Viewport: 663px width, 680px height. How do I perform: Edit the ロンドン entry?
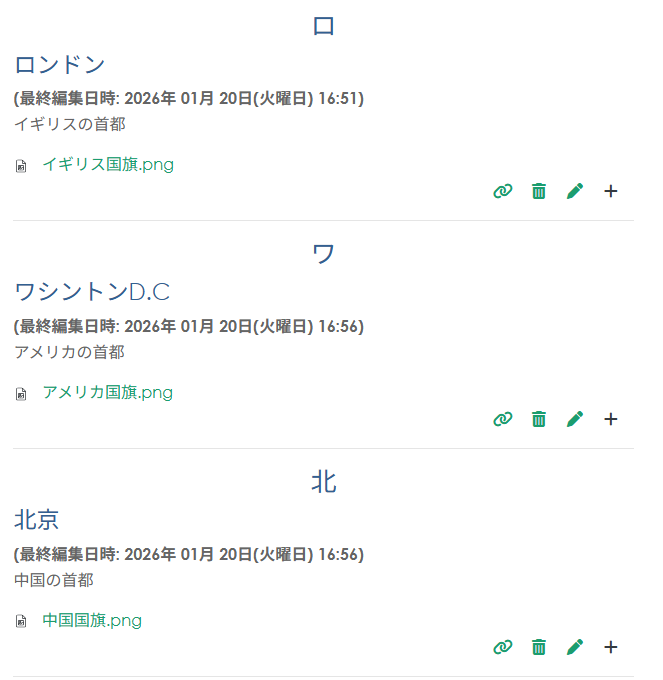(575, 191)
